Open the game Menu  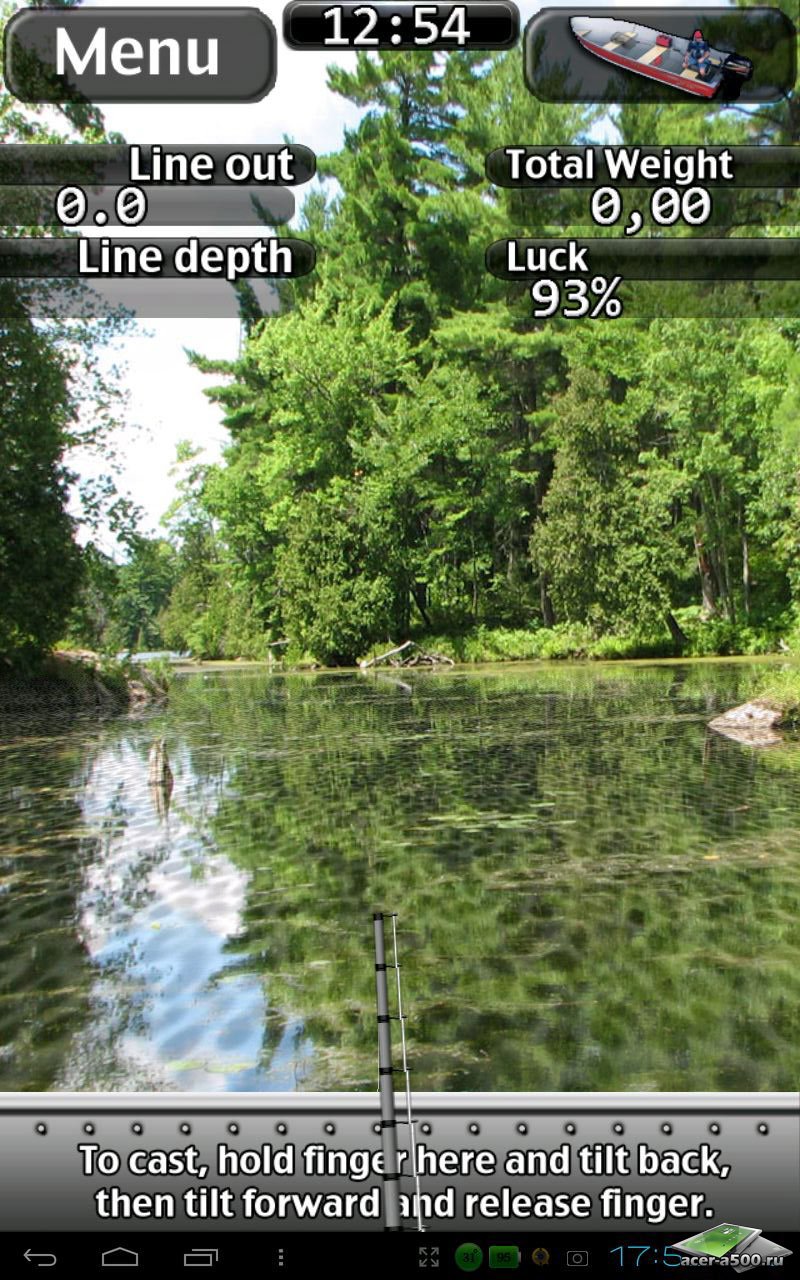(x=138, y=54)
